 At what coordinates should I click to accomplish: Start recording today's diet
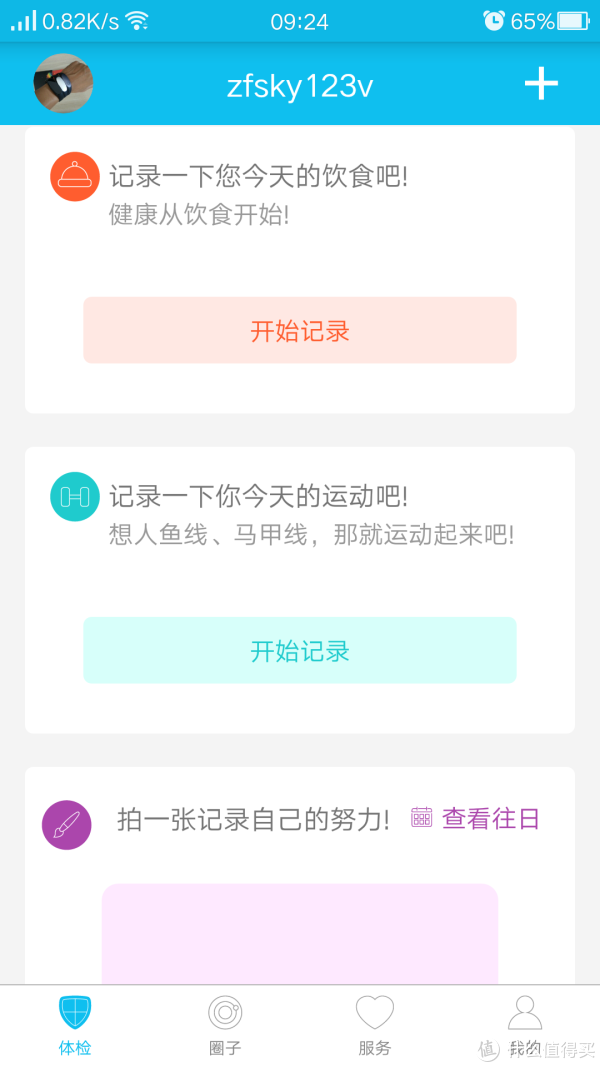300,330
